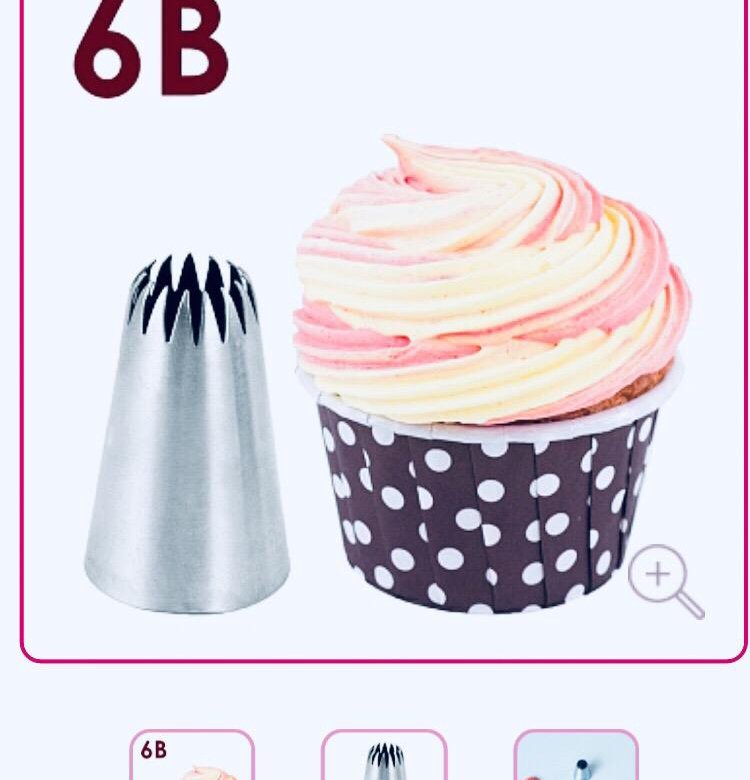Tap the magnifier zoom icon on the image

[x=664, y=580]
